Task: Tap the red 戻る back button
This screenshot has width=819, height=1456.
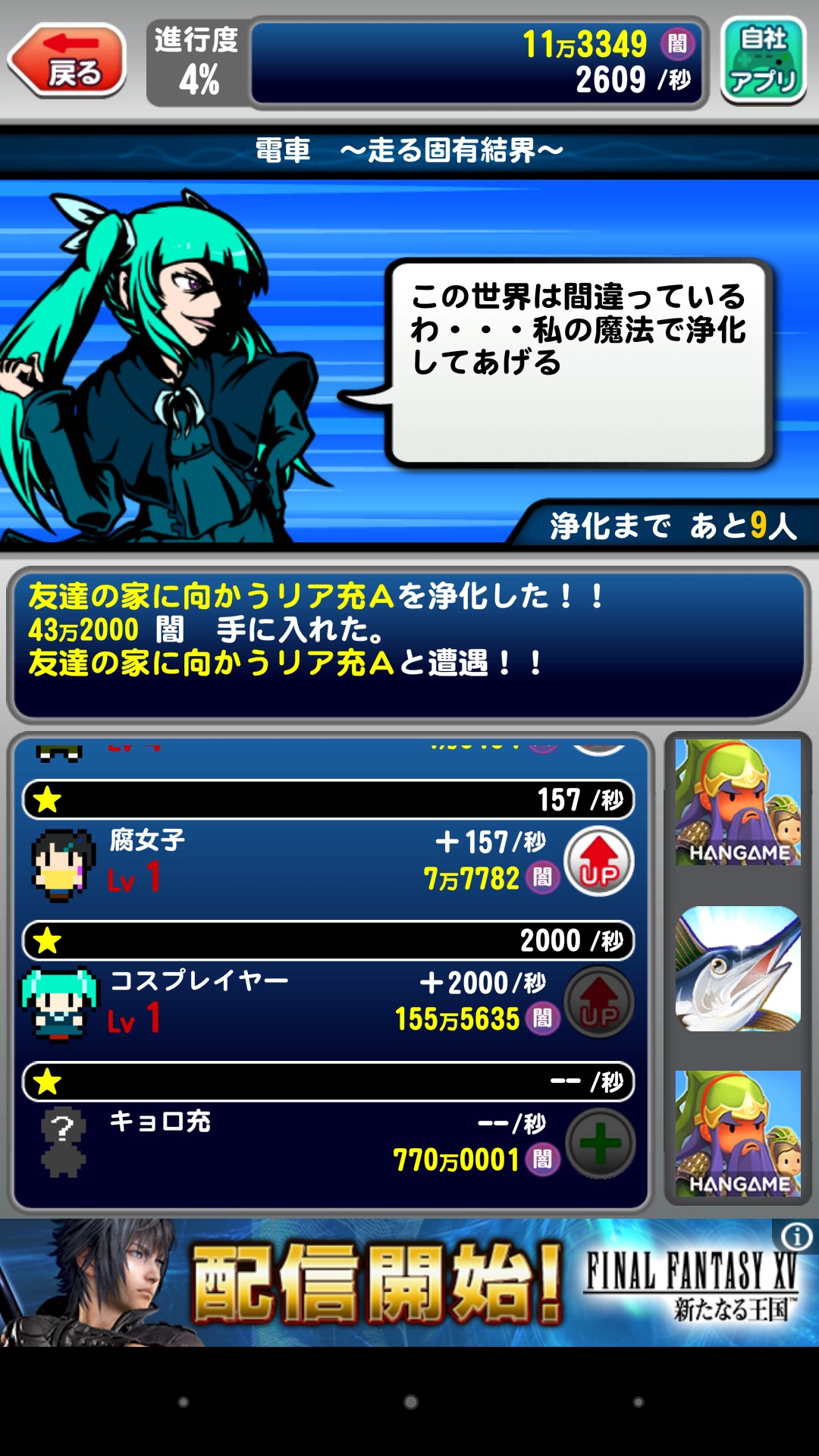Action: 67,61
